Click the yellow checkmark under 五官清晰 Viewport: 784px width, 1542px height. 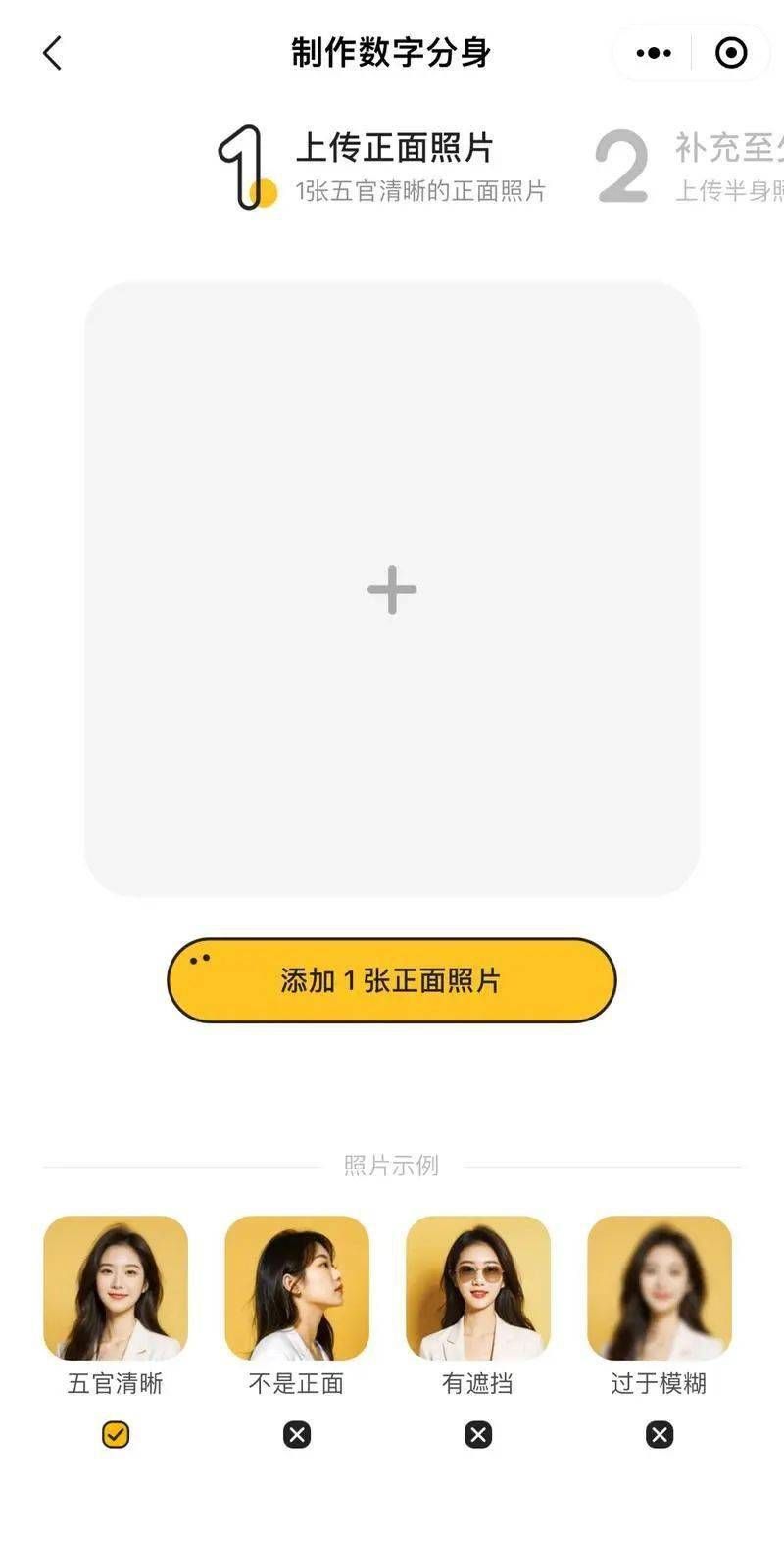click(x=116, y=1435)
